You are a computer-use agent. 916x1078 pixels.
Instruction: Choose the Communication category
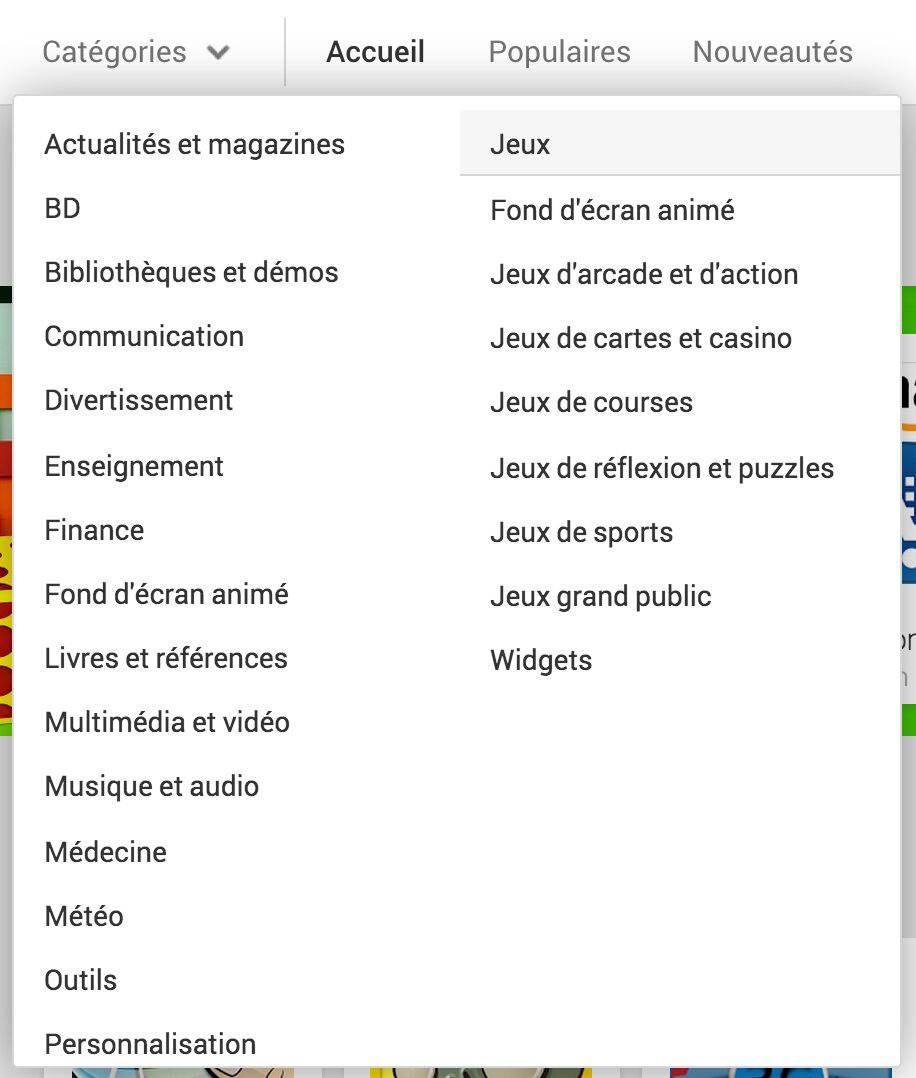click(144, 336)
